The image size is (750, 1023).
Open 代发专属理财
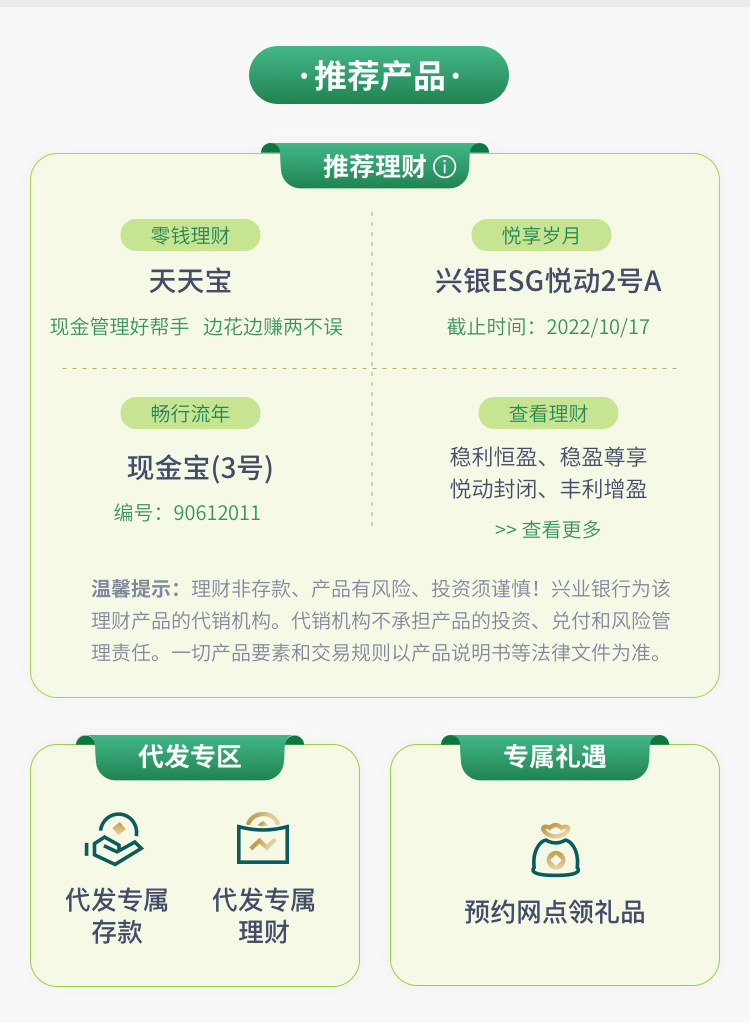coord(263,879)
